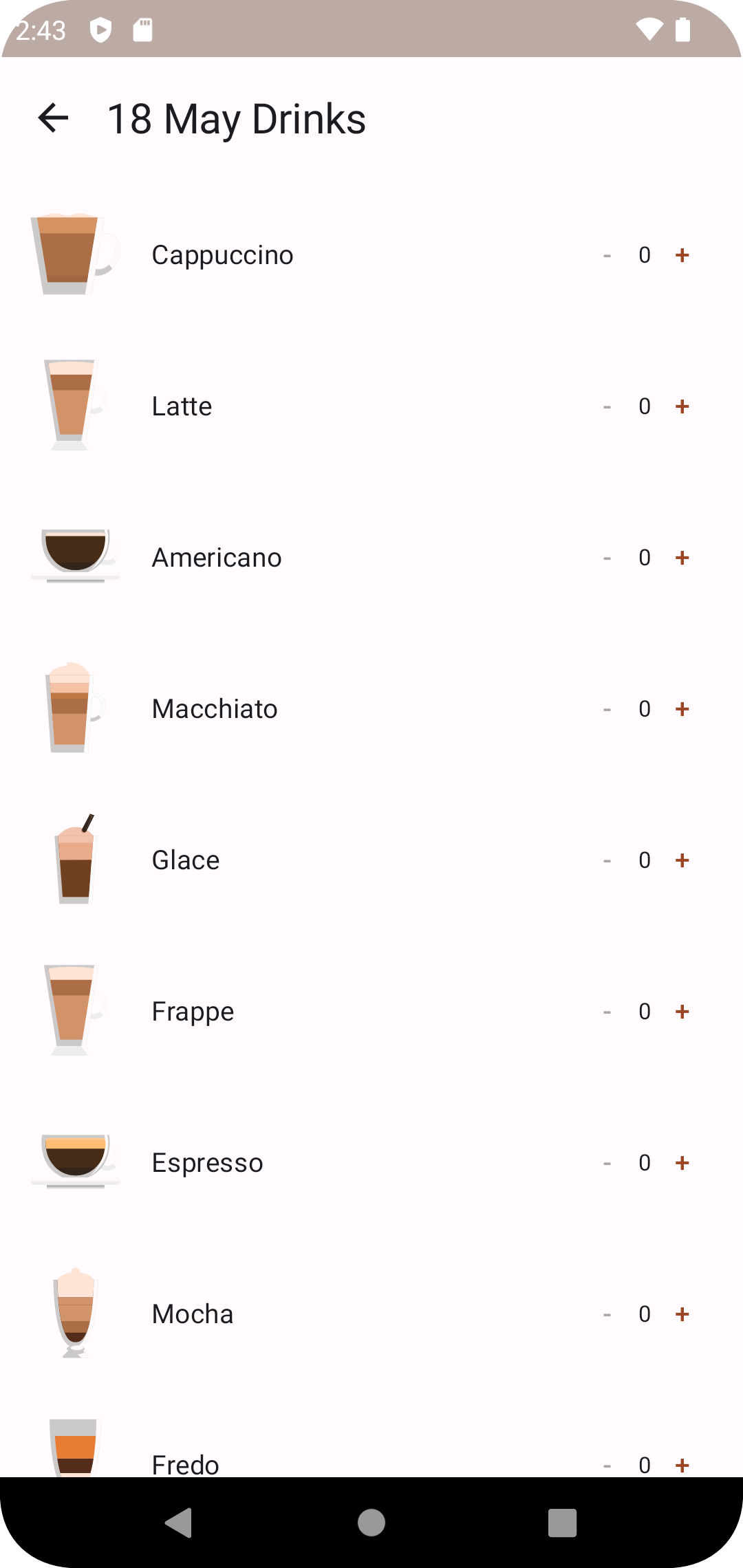Add one Espresso

(x=682, y=1163)
